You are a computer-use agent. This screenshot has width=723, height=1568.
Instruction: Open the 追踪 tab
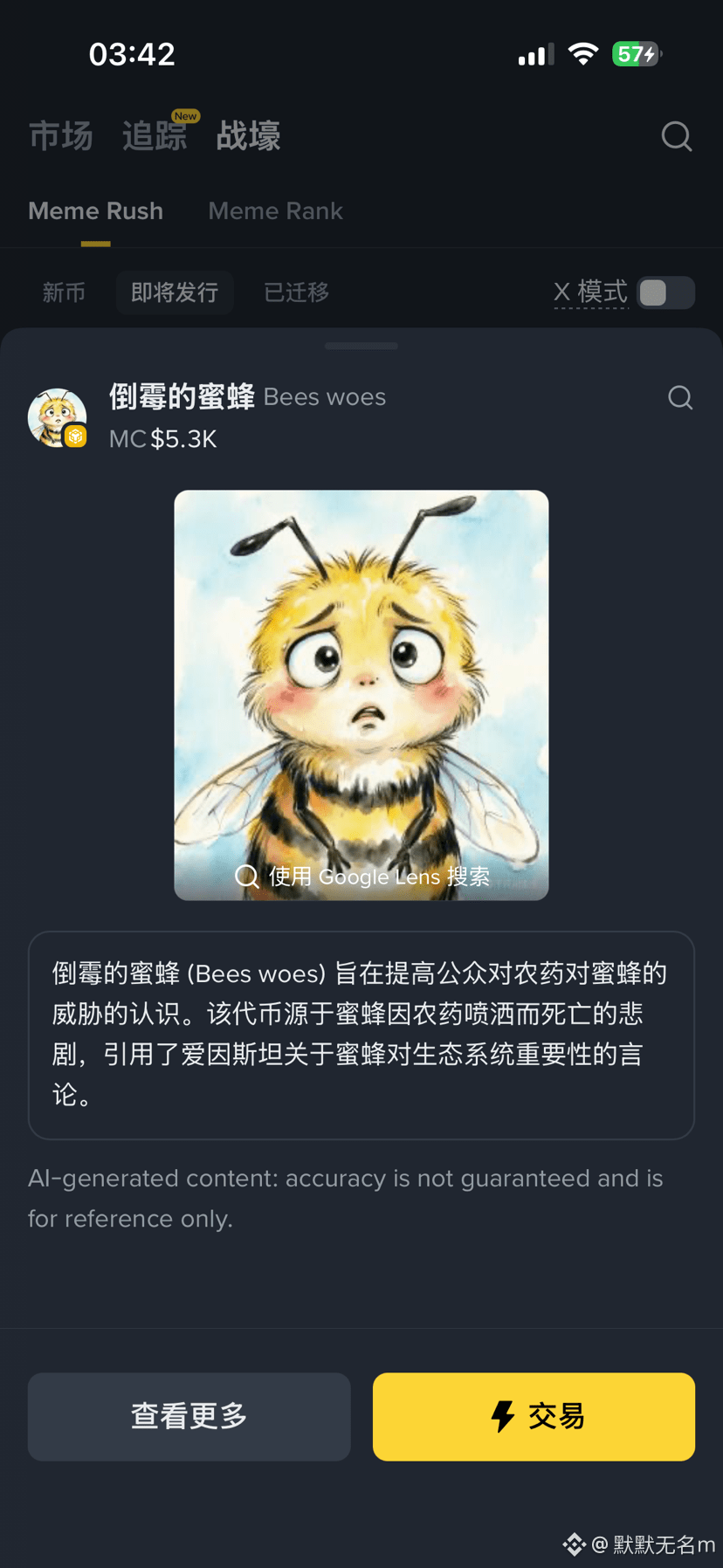click(155, 136)
